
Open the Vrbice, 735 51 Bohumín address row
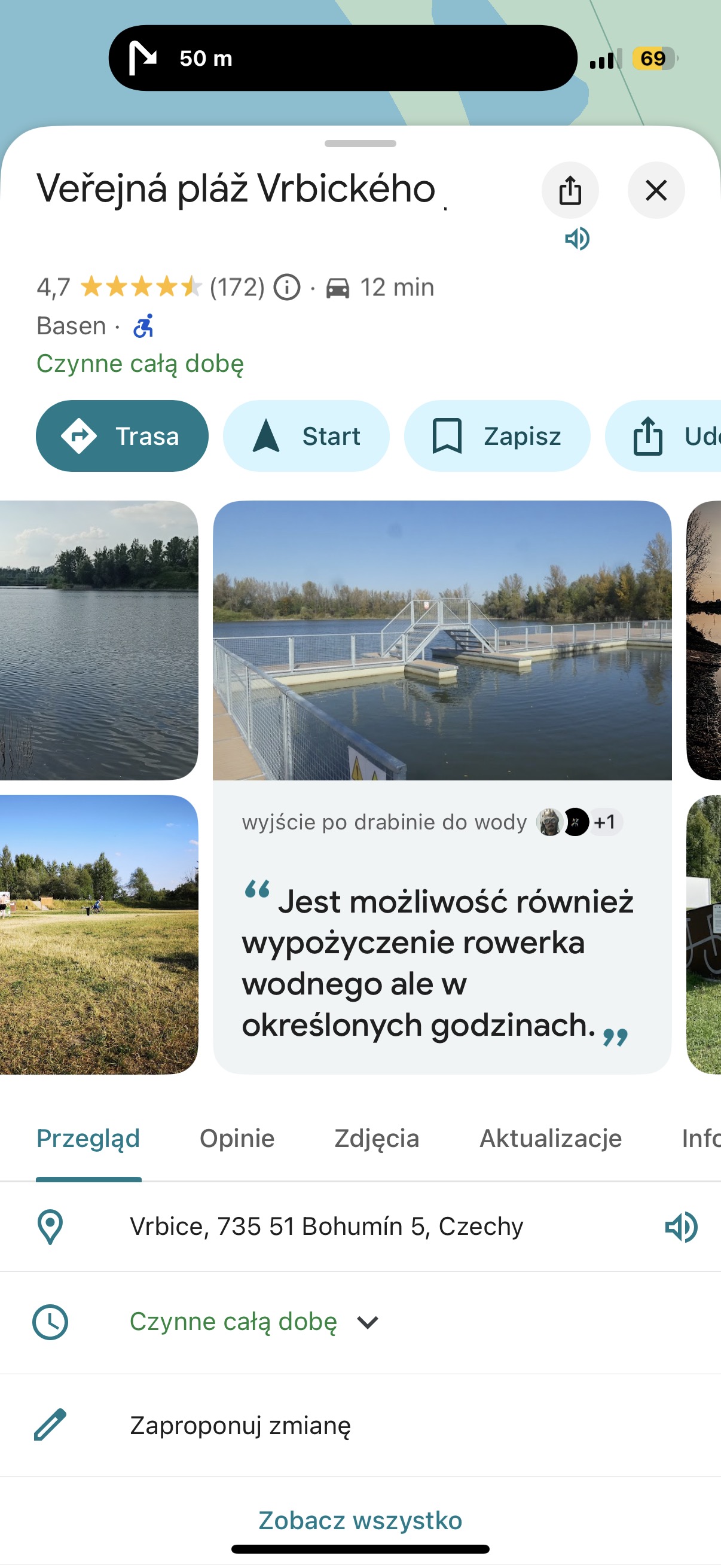coord(326,1227)
